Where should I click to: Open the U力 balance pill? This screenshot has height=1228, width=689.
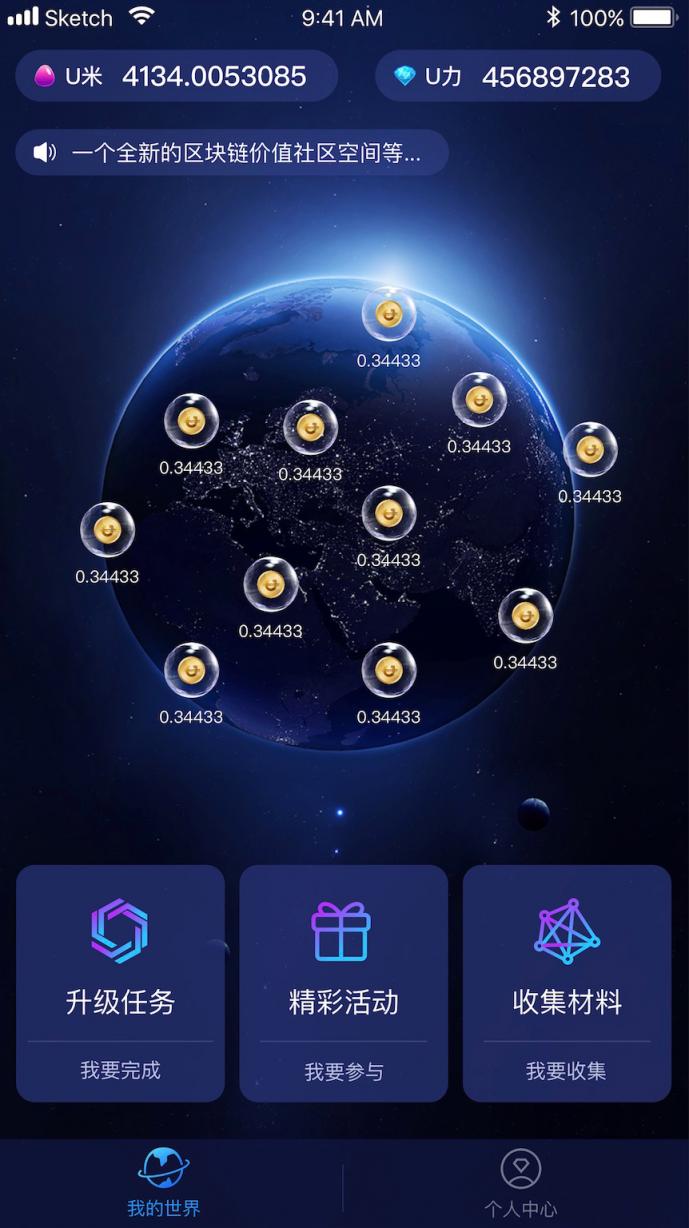[x=517, y=77]
